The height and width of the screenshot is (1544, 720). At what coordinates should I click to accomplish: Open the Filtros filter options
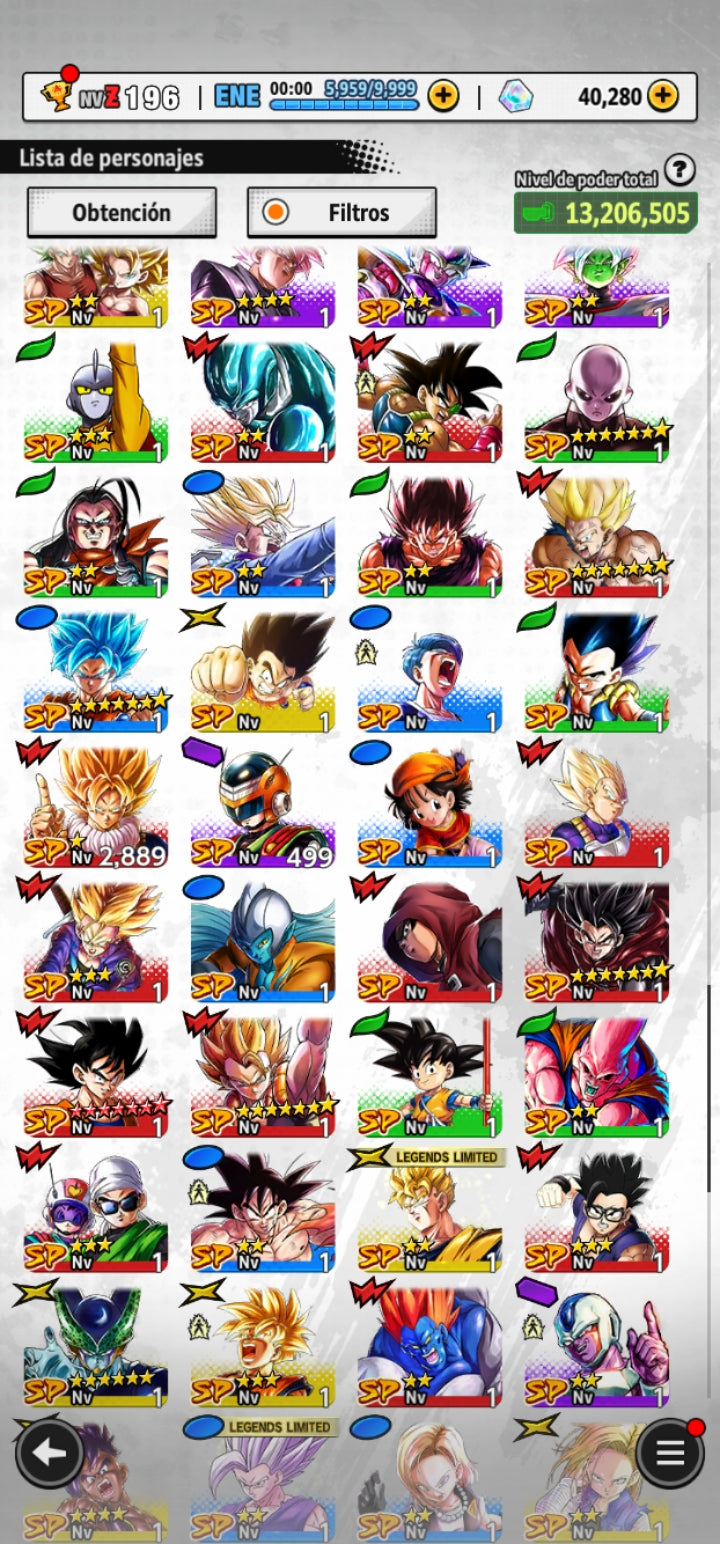pos(341,212)
